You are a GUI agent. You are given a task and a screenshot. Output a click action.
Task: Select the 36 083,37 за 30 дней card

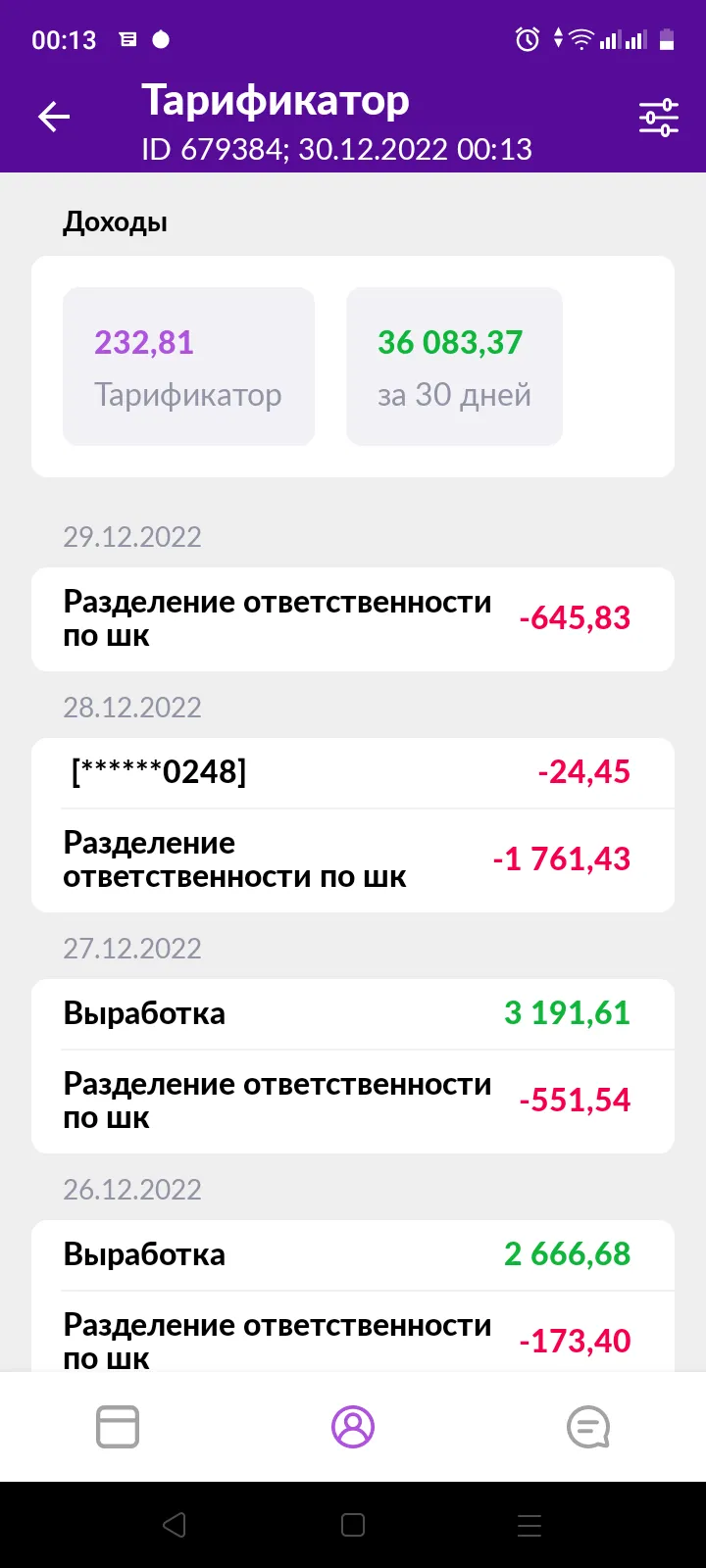coord(454,367)
